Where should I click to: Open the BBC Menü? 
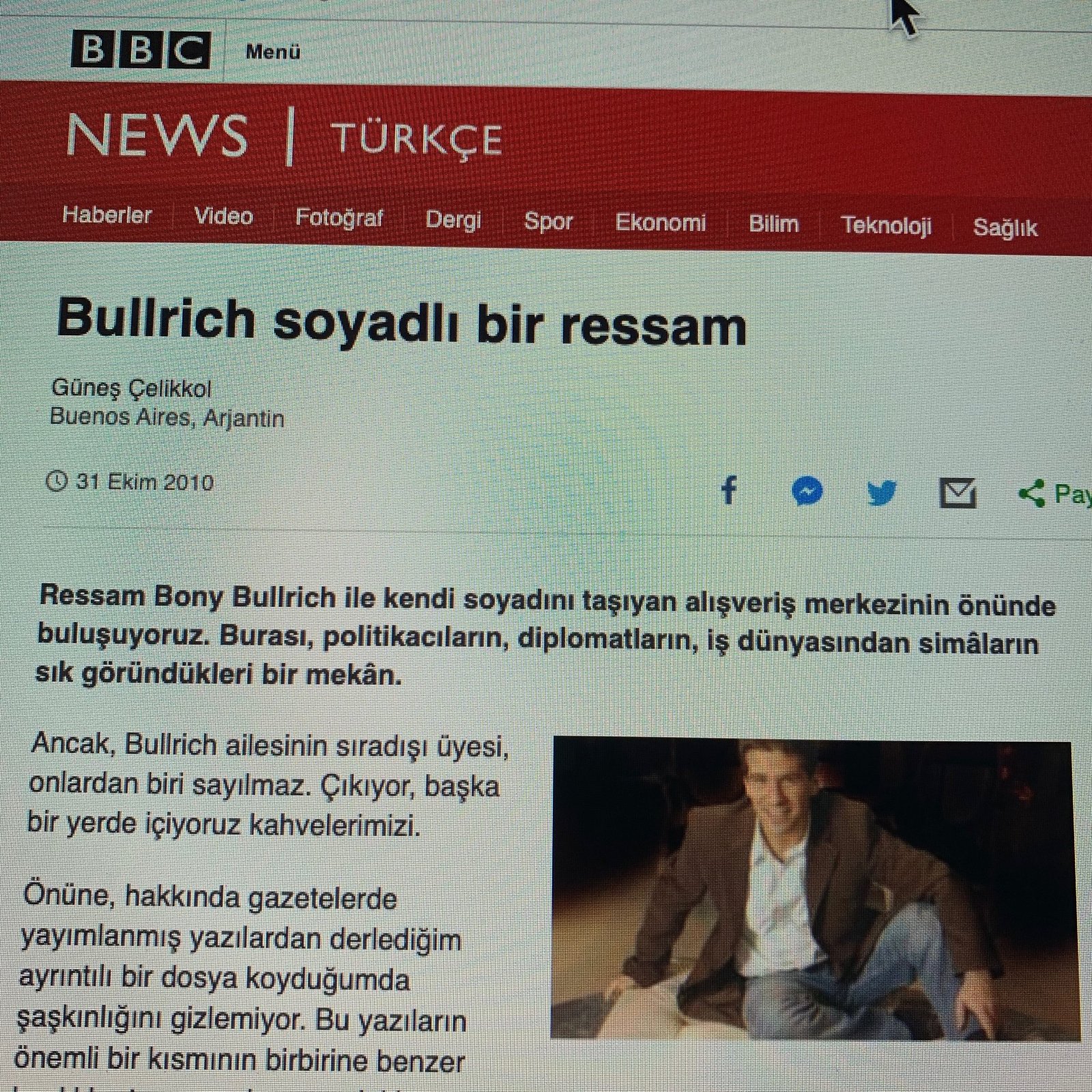[273, 52]
